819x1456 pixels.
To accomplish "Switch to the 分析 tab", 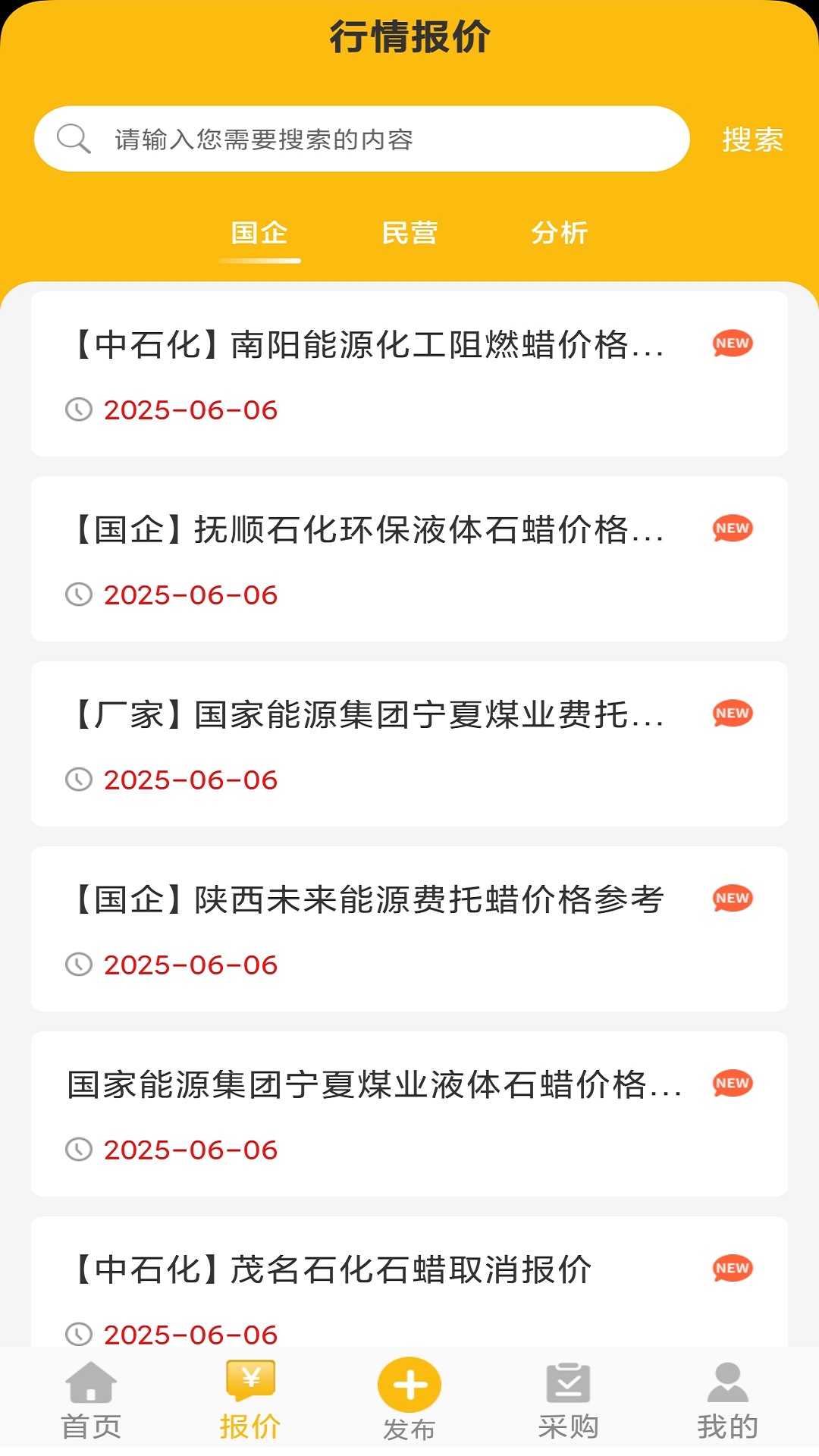I will [x=560, y=234].
